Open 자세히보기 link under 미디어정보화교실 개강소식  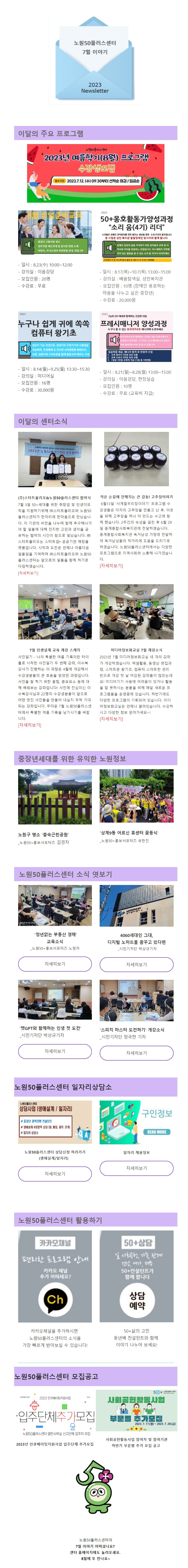click(111, 719)
